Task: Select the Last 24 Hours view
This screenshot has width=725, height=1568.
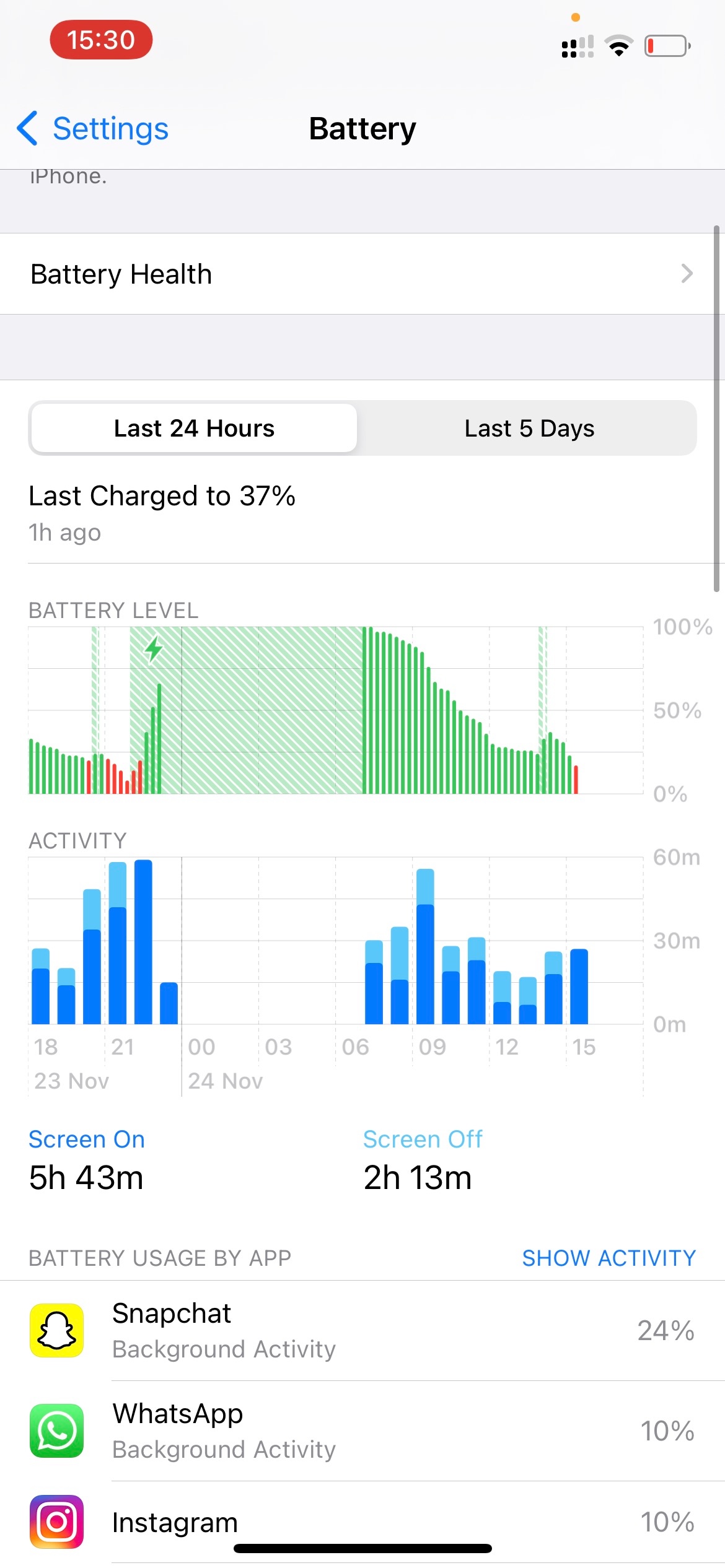Action: tap(193, 428)
